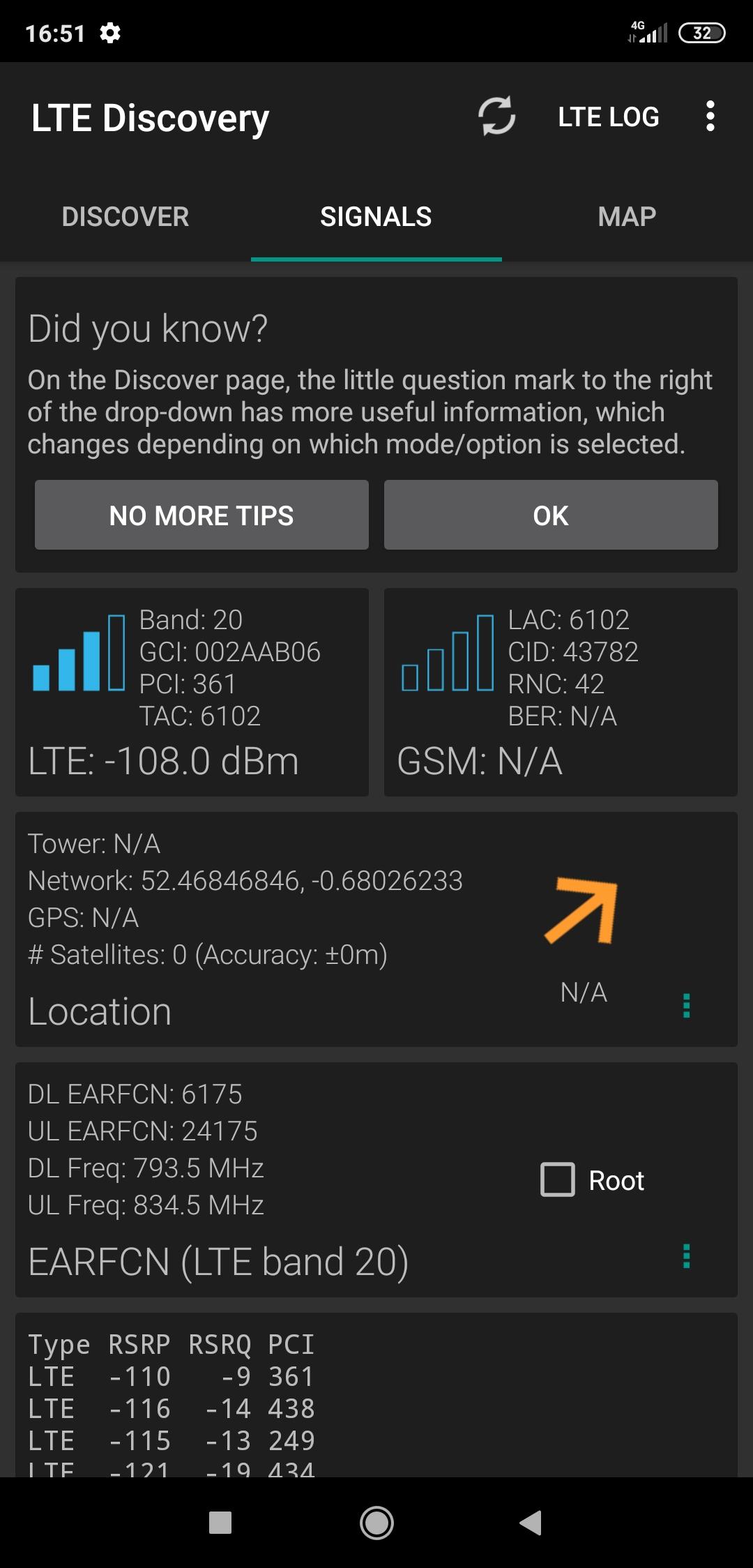Switch to the Discover tab

point(125,217)
